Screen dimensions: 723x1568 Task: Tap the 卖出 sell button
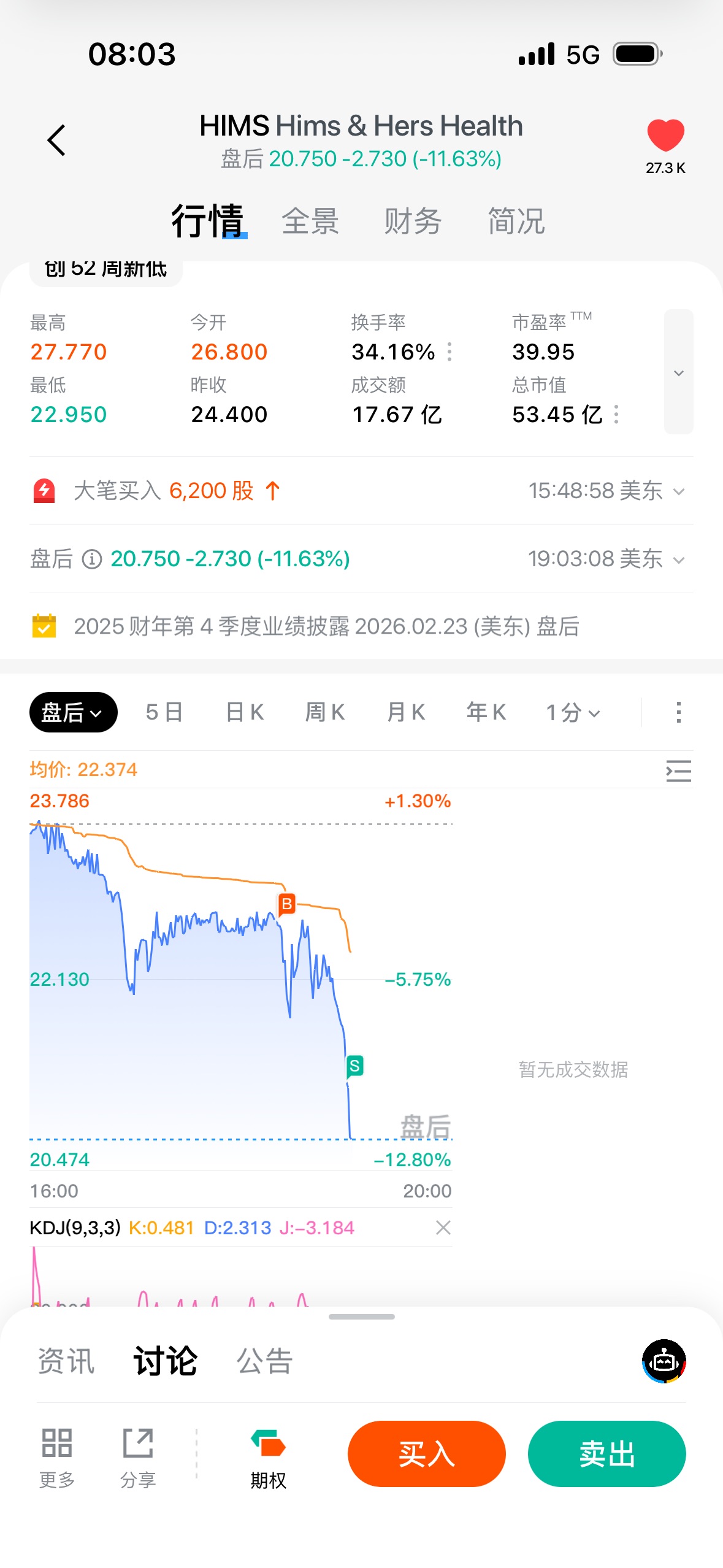click(x=606, y=1453)
